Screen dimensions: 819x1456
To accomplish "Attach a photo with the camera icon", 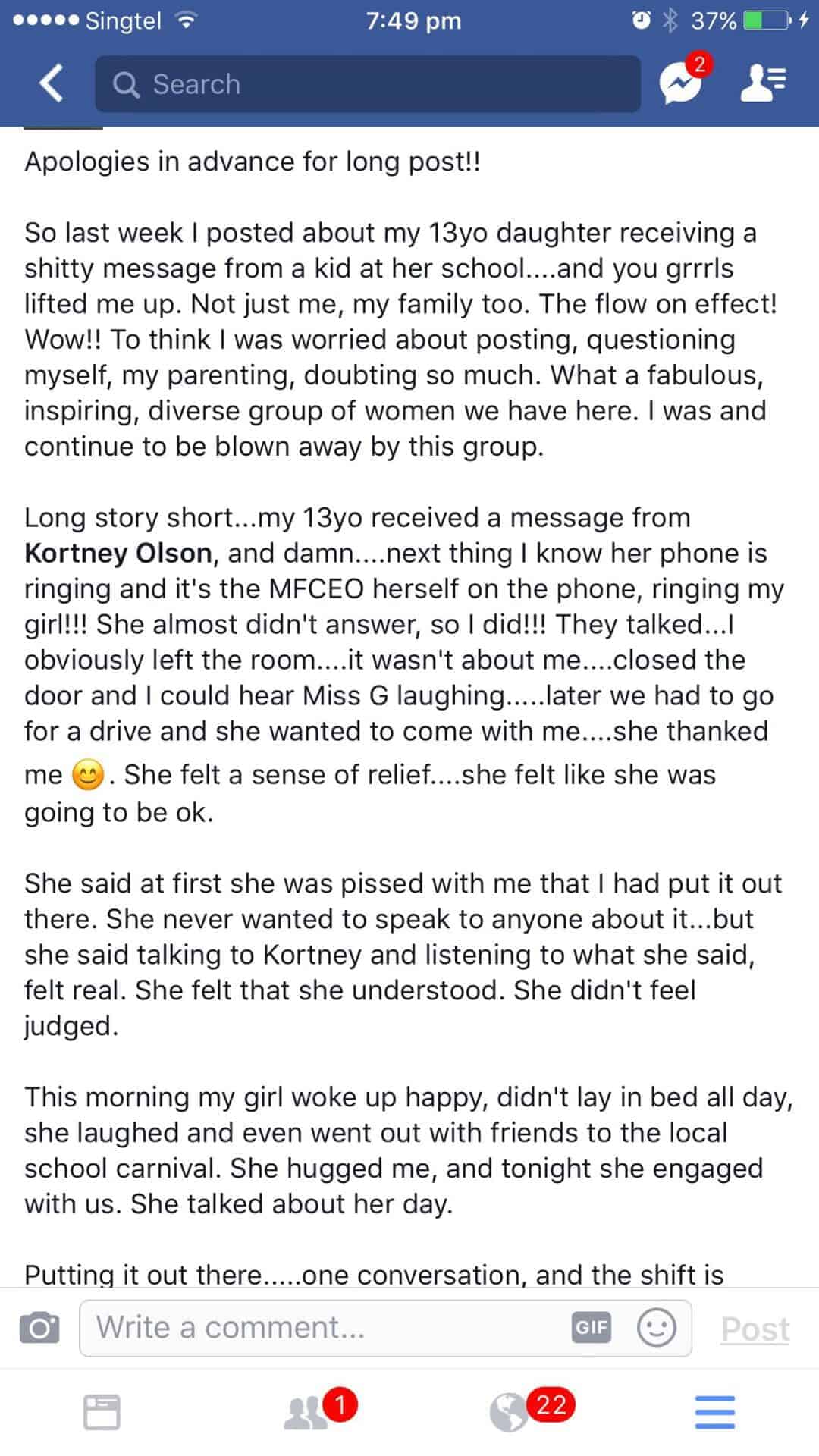I will pyautogui.click(x=39, y=1328).
